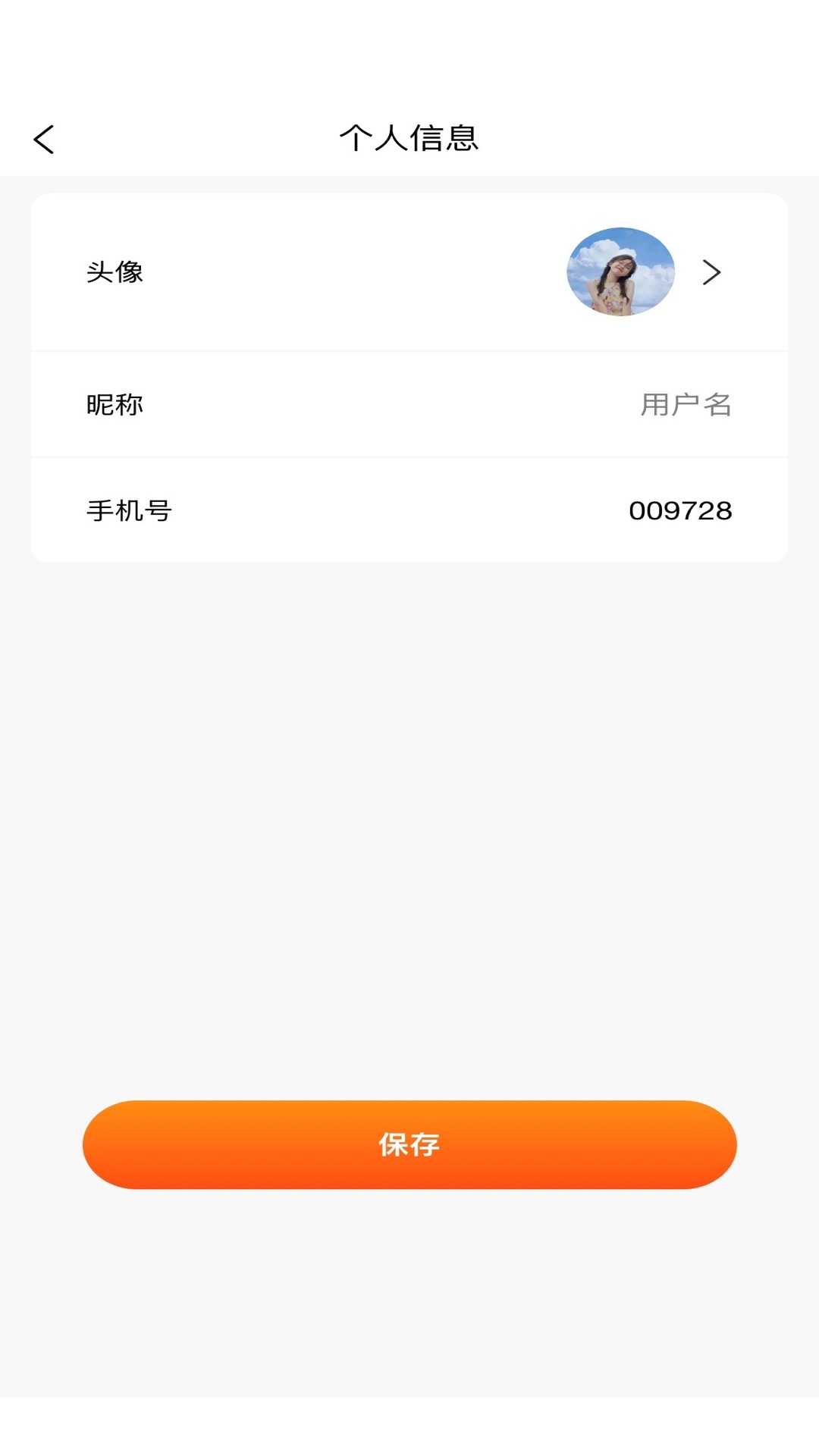Select the 个人信息 title bar
This screenshot has height=1456, width=819.
point(409,139)
